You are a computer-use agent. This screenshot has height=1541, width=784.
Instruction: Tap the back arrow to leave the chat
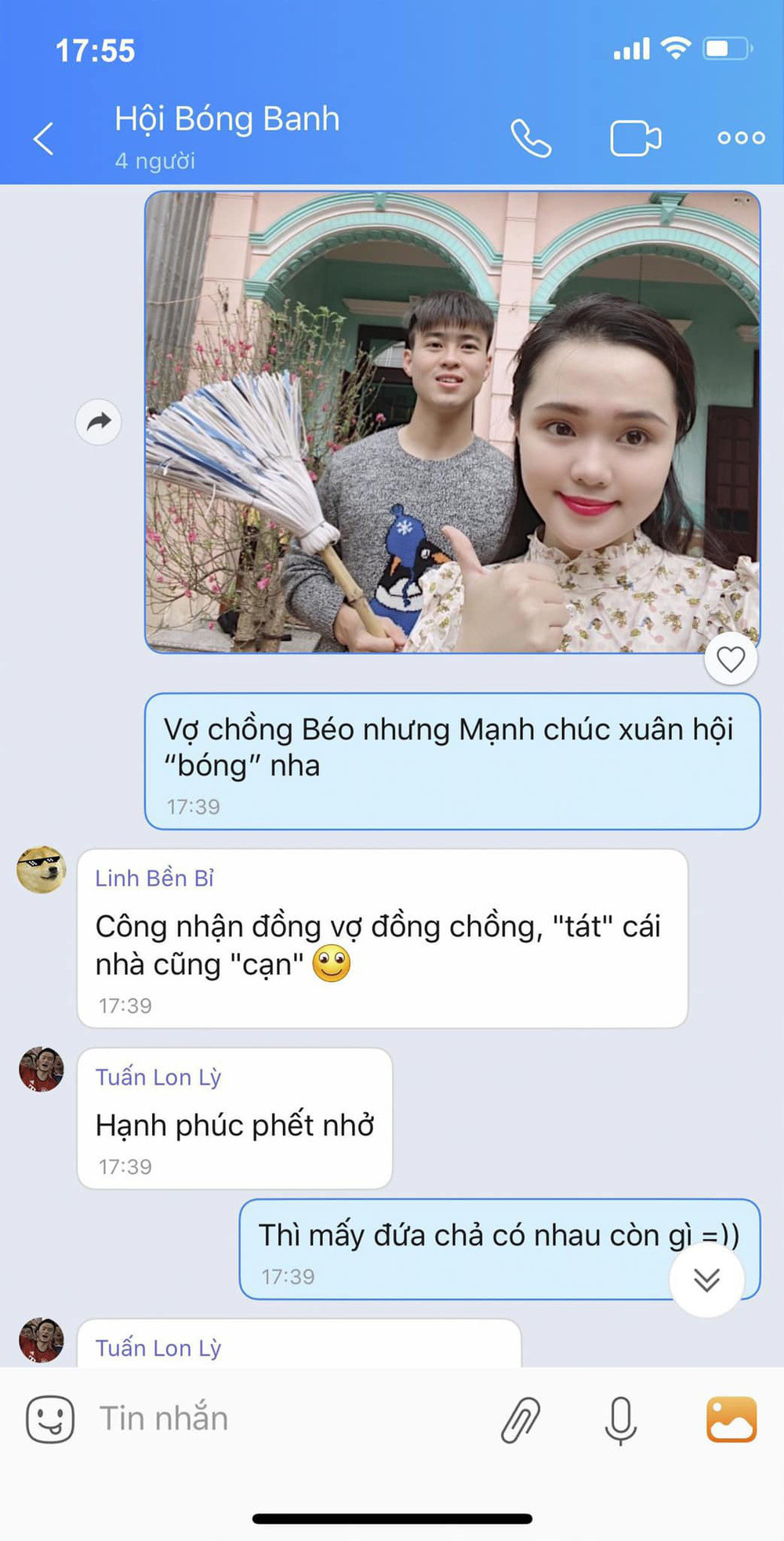point(43,137)
